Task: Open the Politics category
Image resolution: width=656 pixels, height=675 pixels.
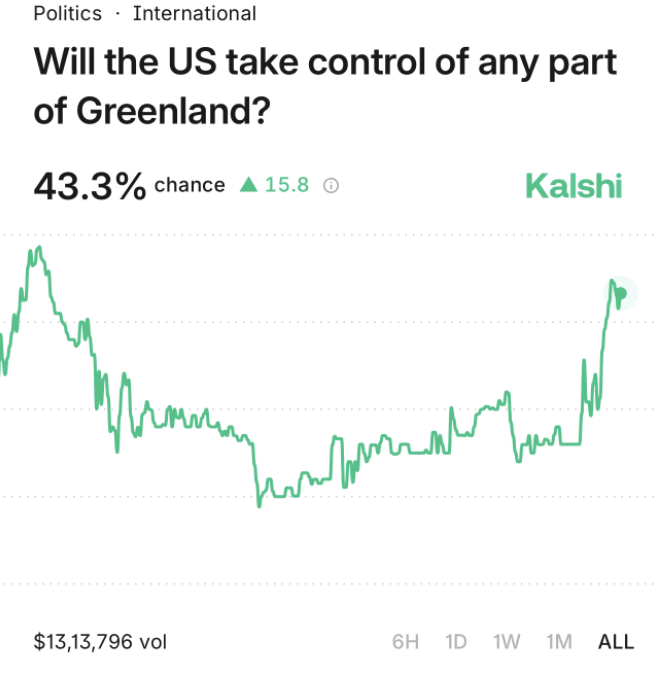Action: (x=67, y=14)
